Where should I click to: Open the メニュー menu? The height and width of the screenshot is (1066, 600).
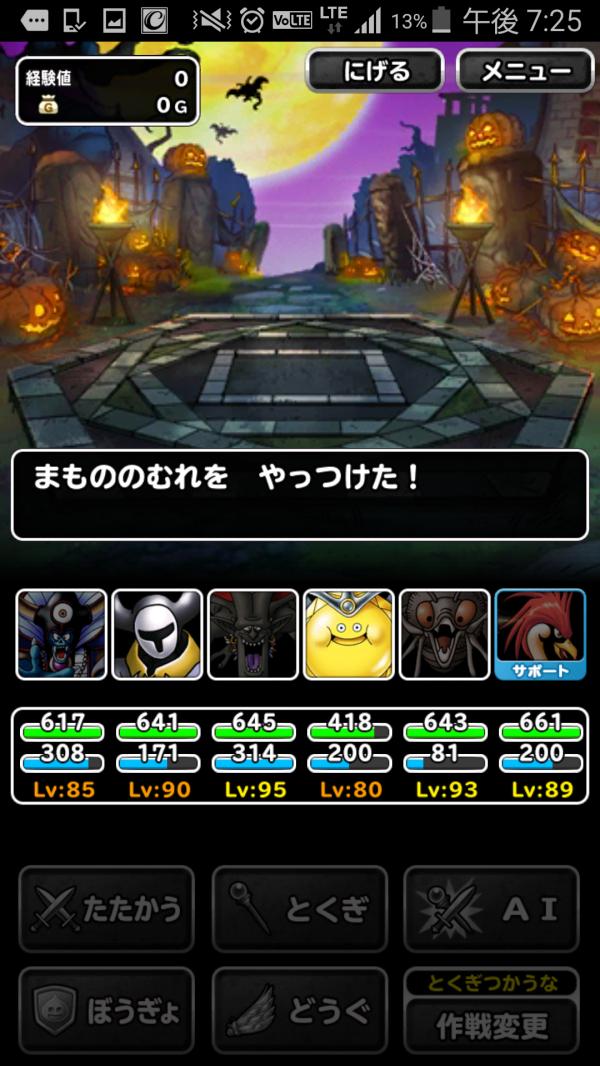tap(526, 71)
